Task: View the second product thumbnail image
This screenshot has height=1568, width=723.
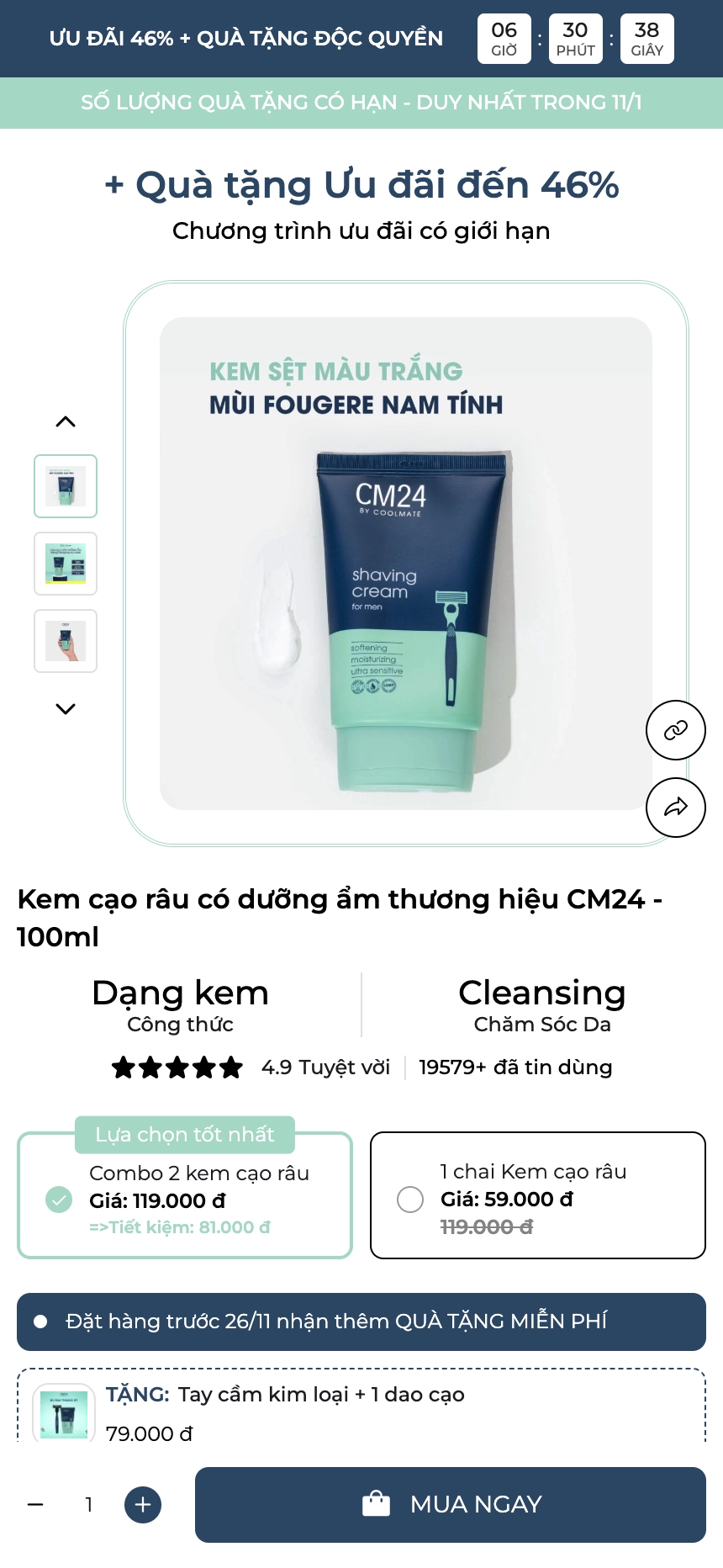Action: [x=66, y=564]
